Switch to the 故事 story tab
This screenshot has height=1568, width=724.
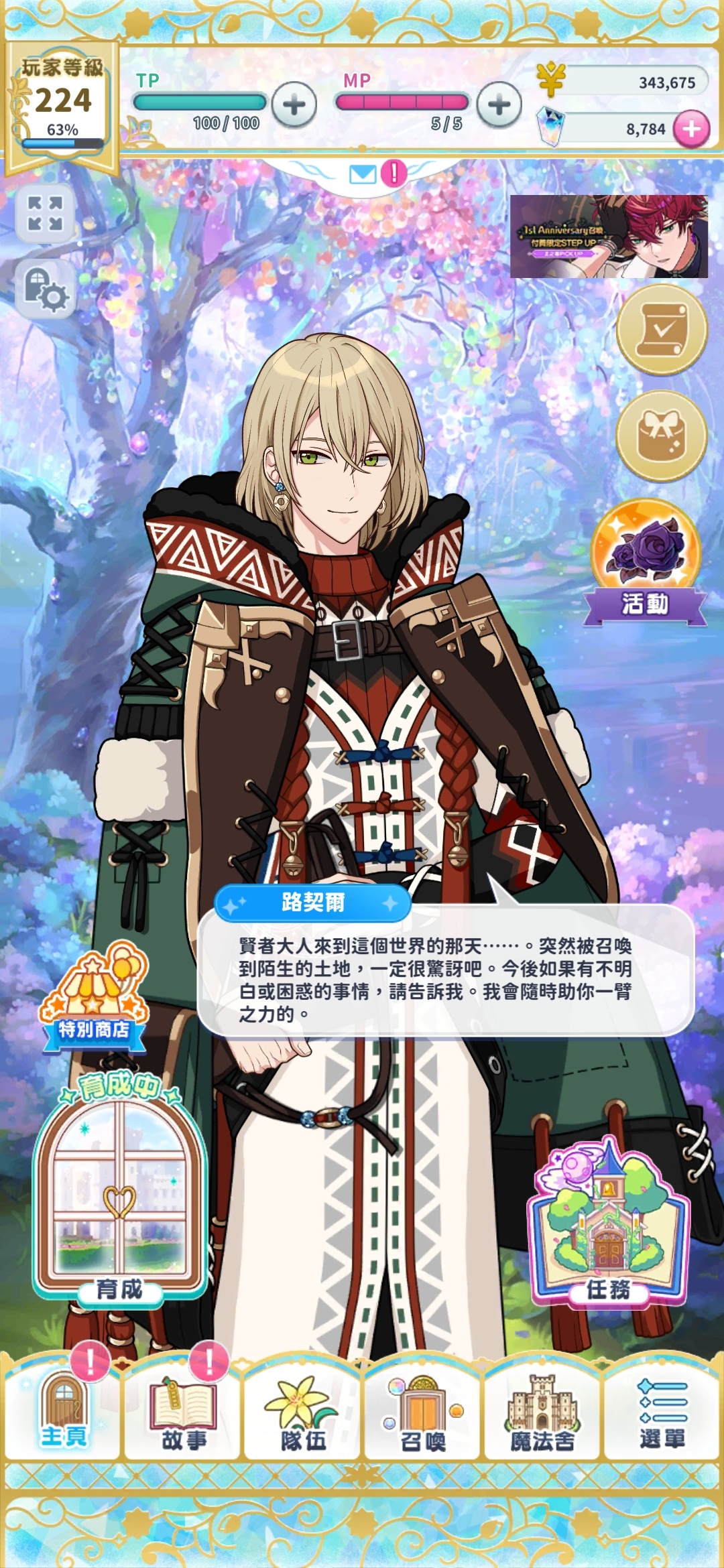[x=183, y=1411]
